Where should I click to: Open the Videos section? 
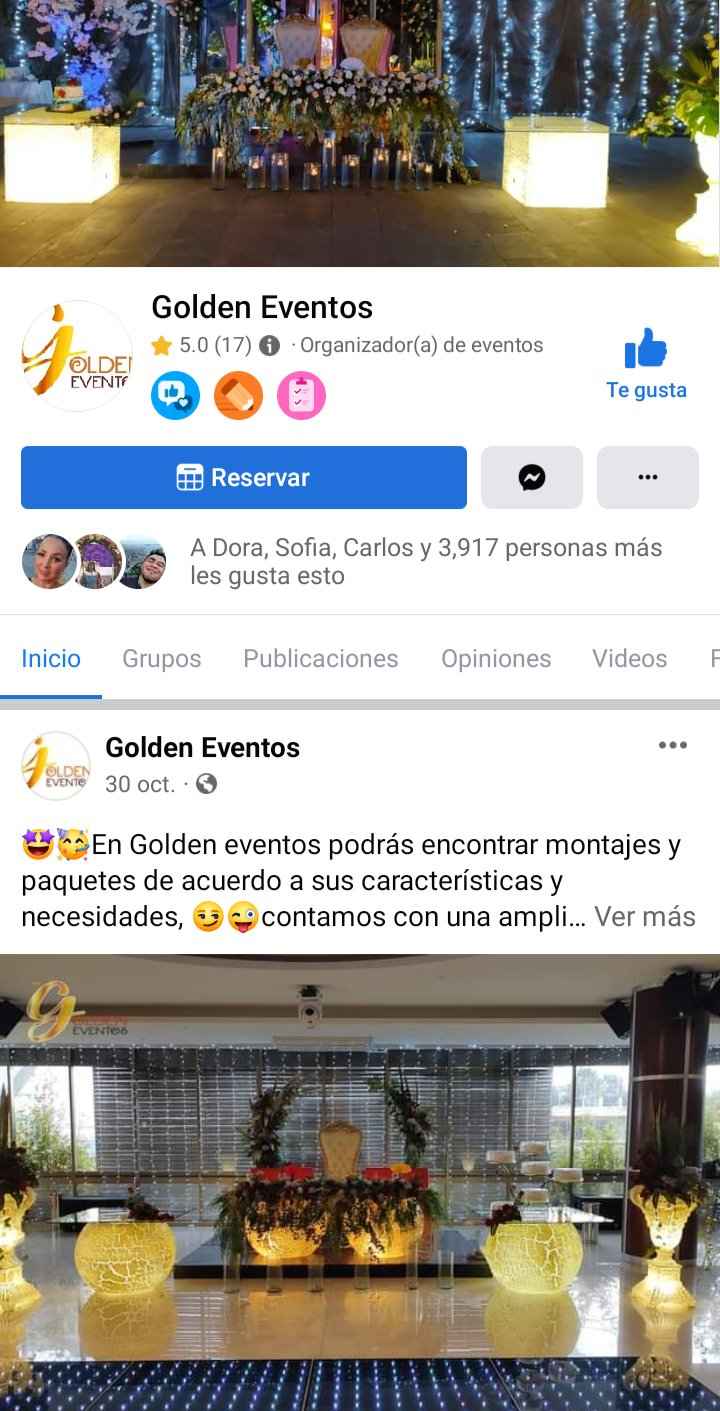pyautogui.click(x=629, y=658)
